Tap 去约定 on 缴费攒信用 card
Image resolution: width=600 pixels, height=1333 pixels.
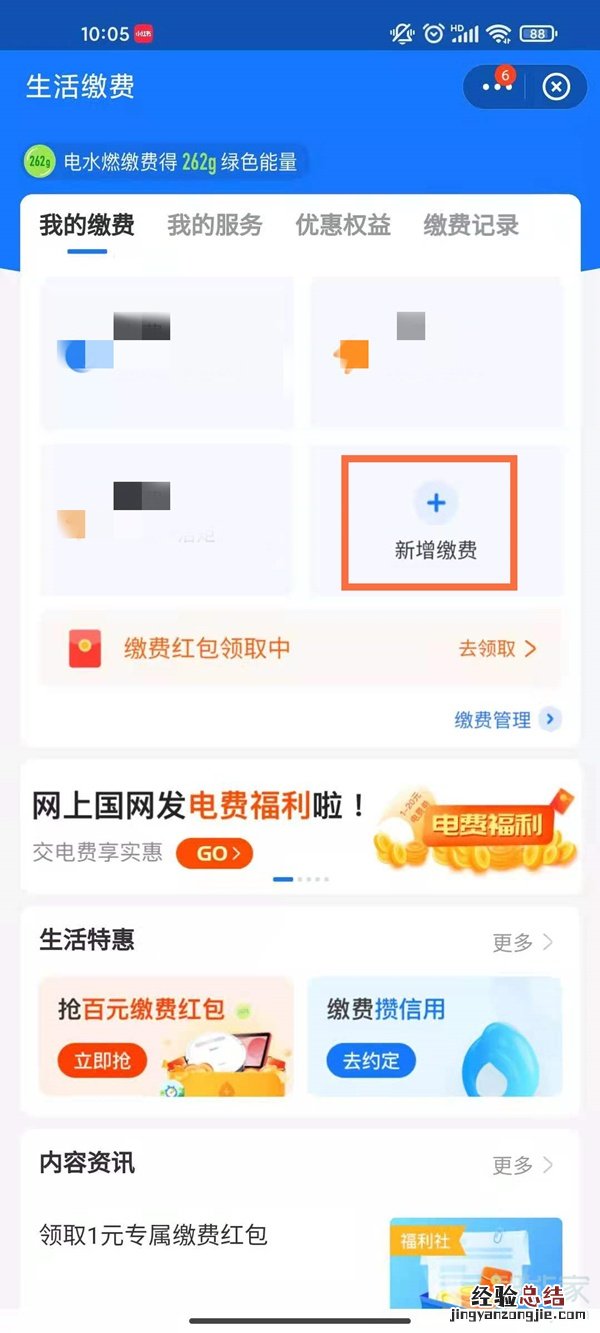(371, 1060)
